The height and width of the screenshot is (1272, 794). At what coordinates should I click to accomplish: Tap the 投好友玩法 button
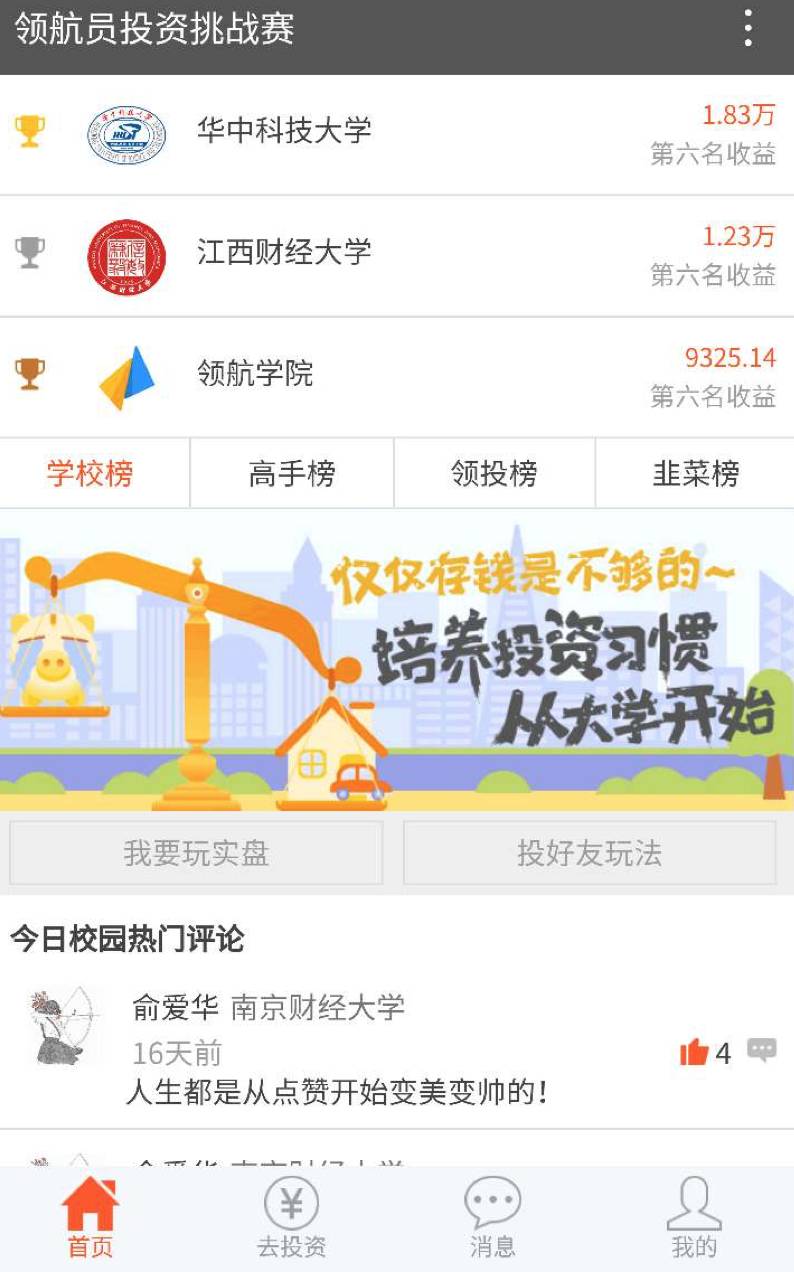coord(589,853)
